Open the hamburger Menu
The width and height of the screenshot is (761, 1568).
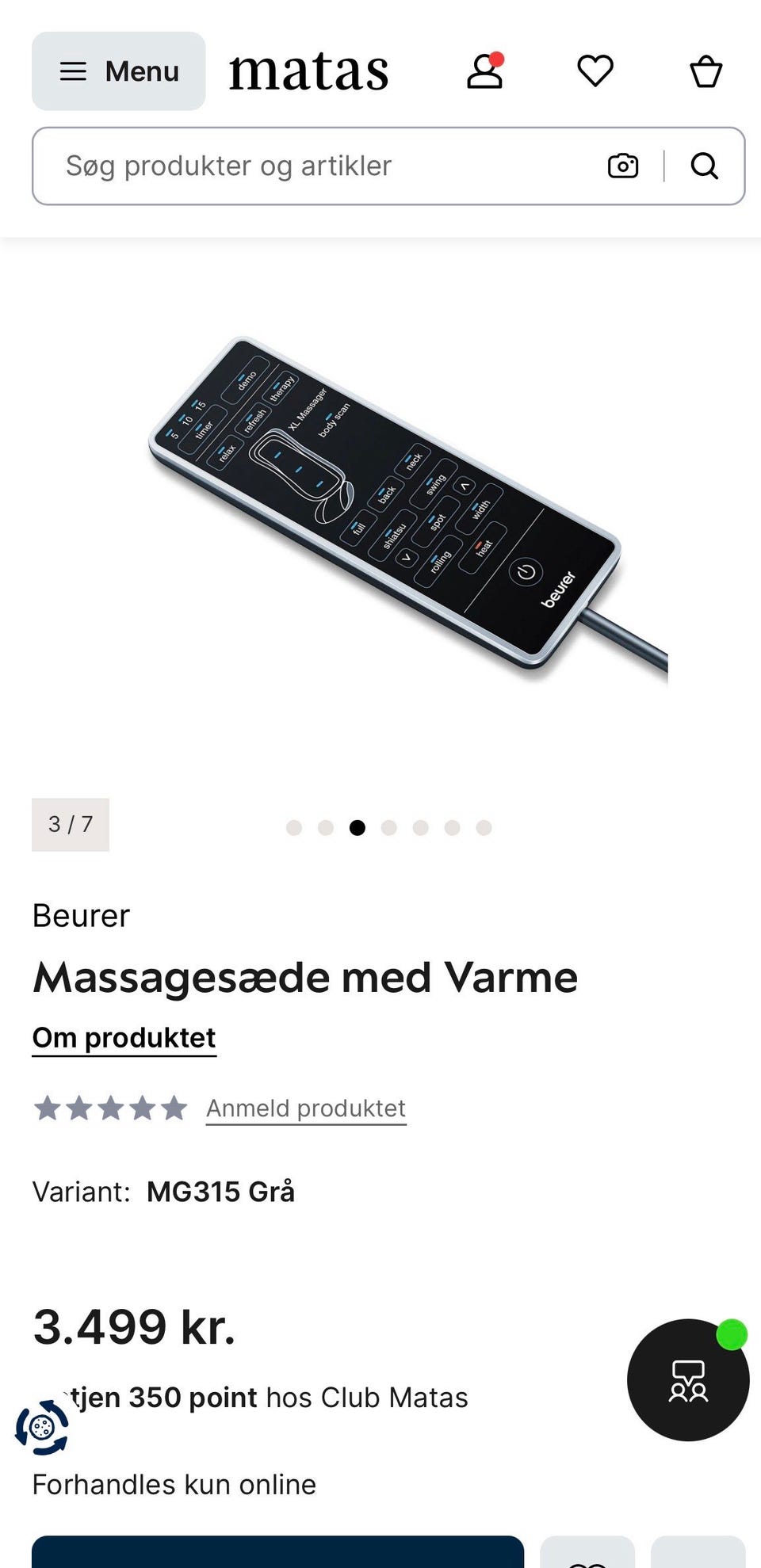pyautogui.click(x=117, y=71)
